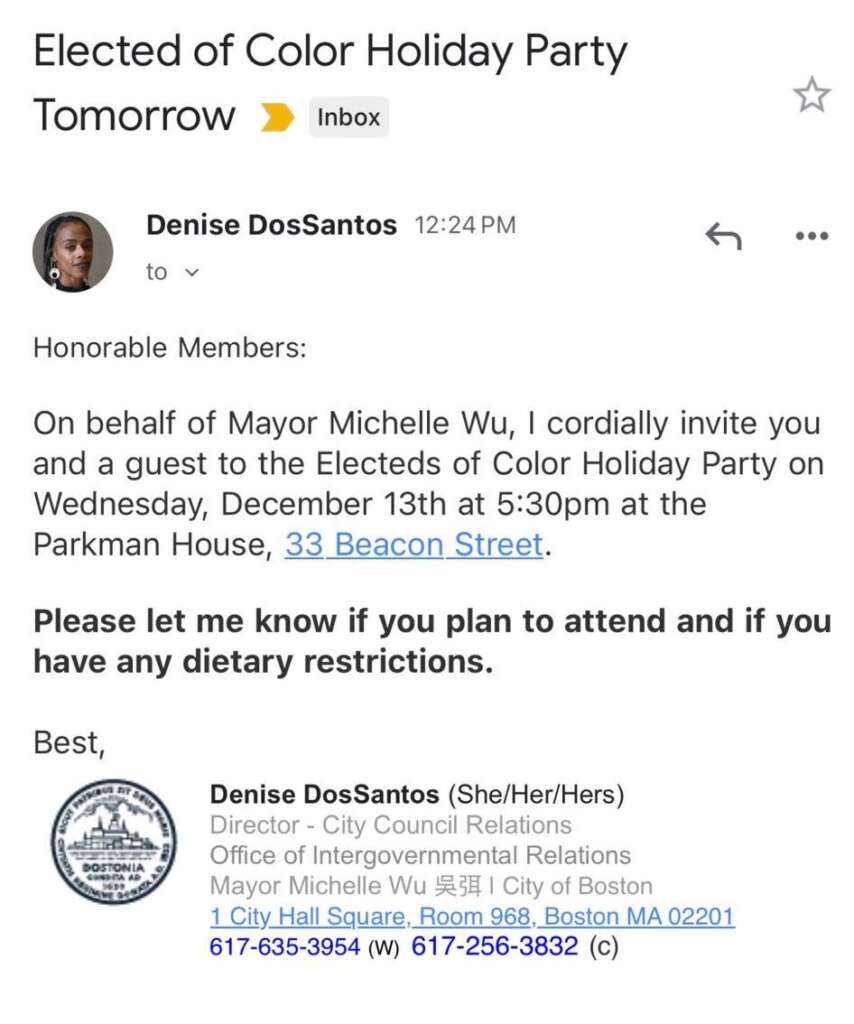Open the 33 Beacon Street link
Screen dimensions: 854x1024
pos(410,543)
